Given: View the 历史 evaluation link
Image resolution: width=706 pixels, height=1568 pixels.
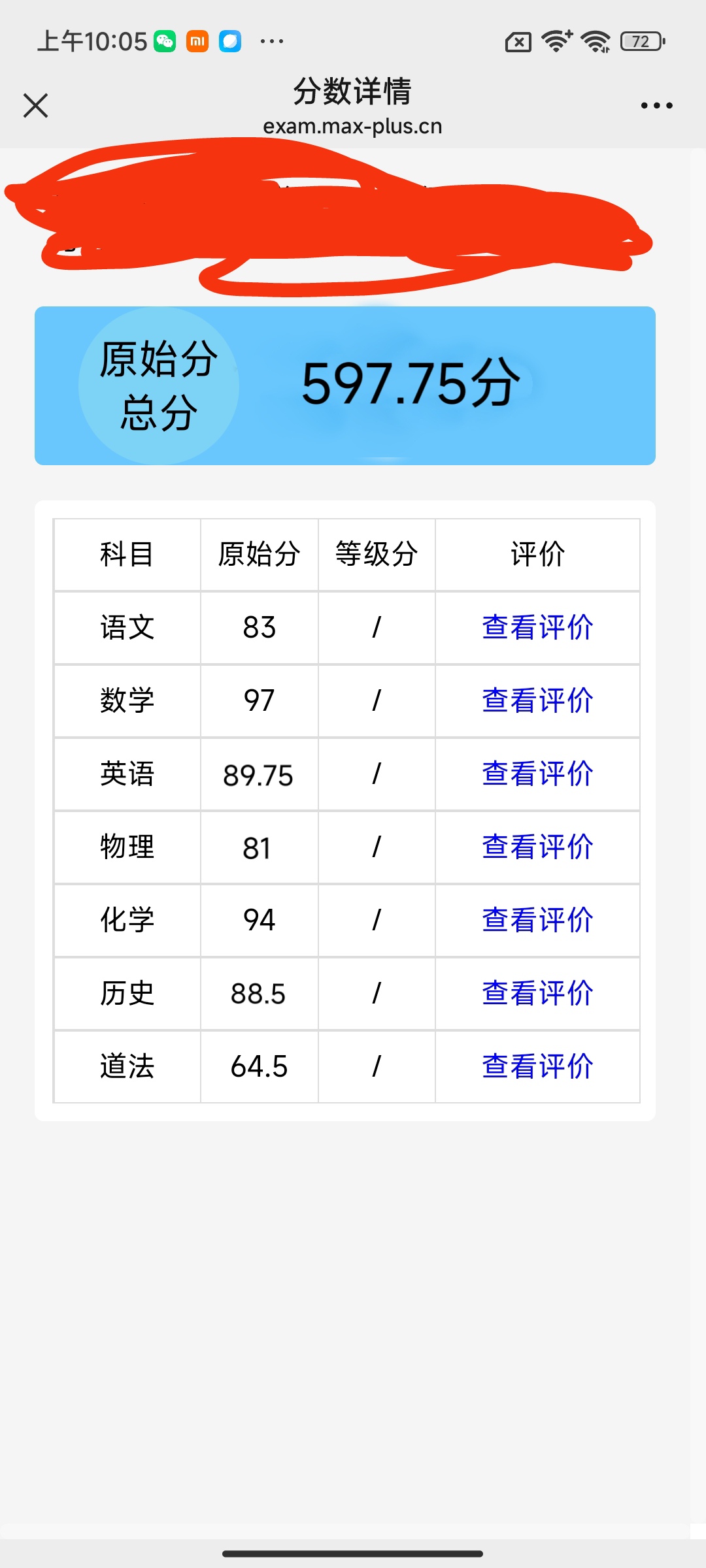Looking at the screenshot, I should [537, 993].
